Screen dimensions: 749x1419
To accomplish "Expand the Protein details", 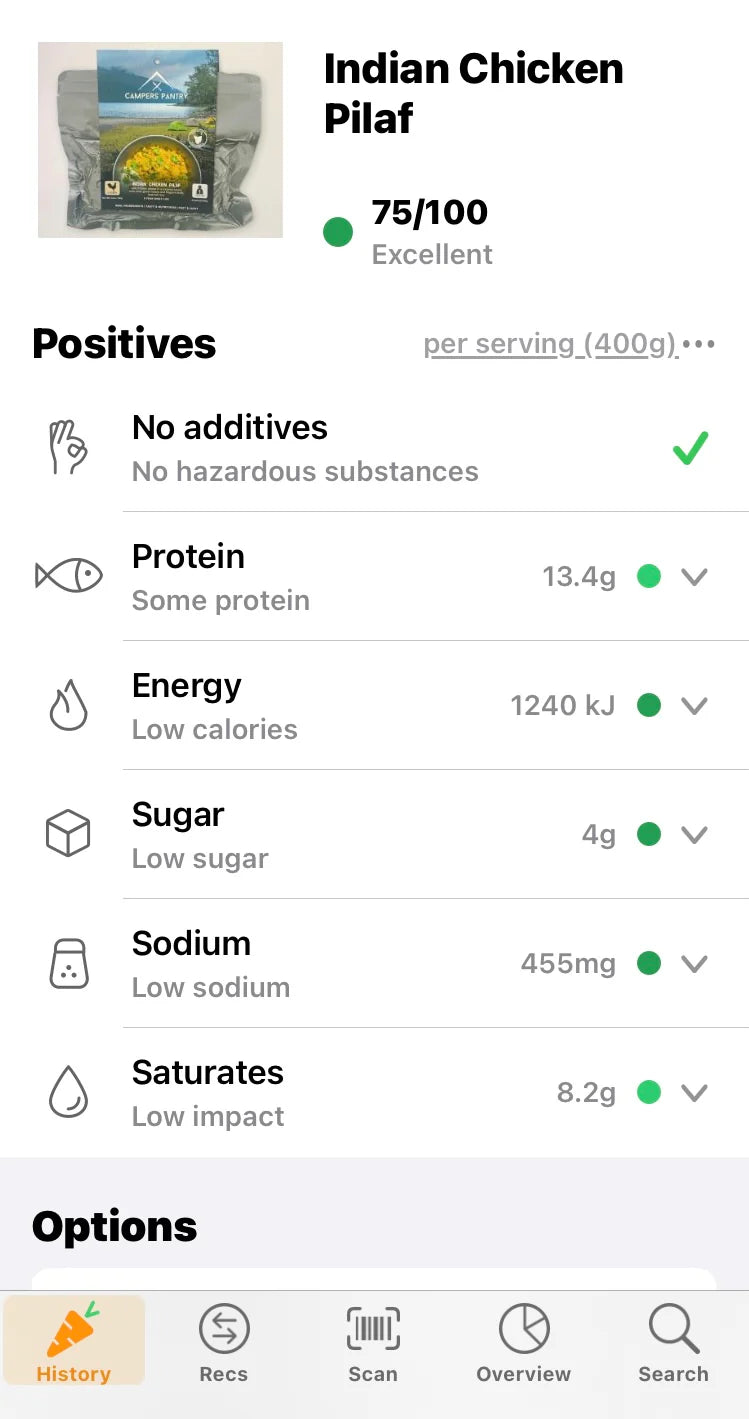I will coord(694,577).
